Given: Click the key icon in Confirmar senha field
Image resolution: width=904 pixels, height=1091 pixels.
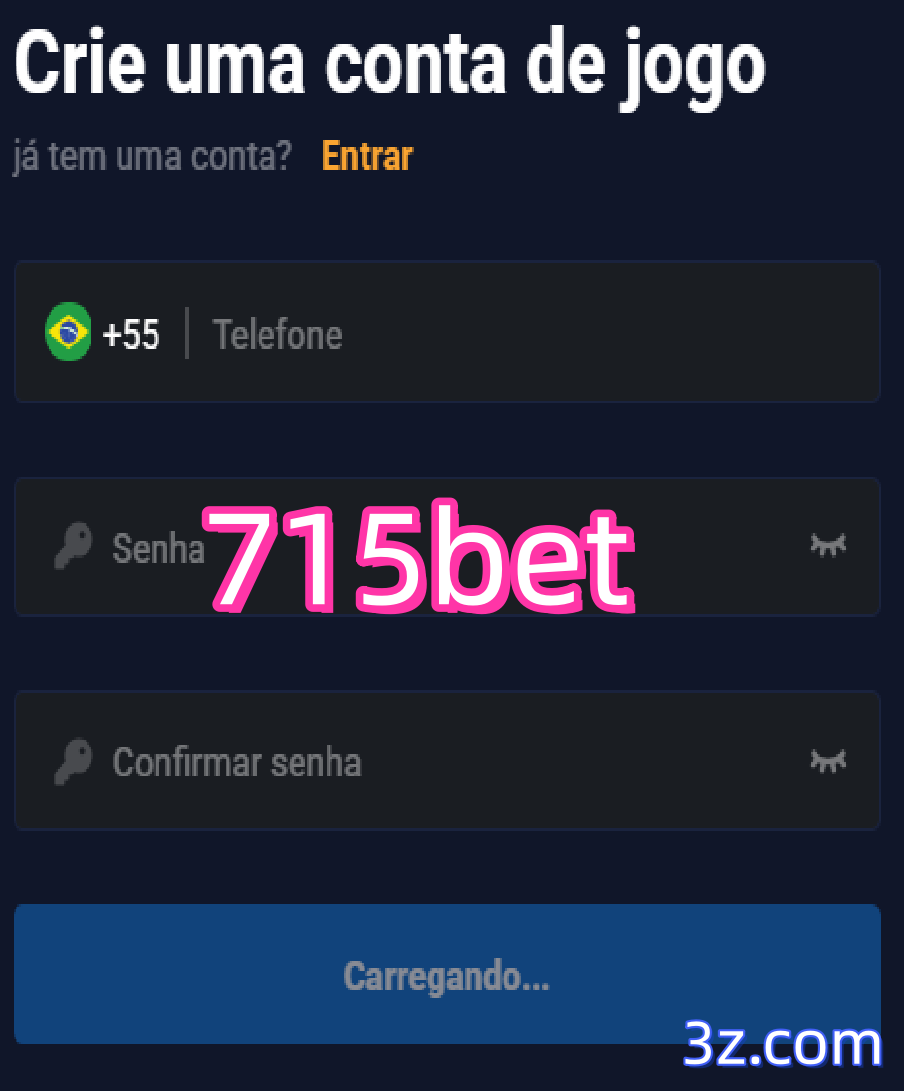Looking at the screenshot, I should tap(71, 761).
